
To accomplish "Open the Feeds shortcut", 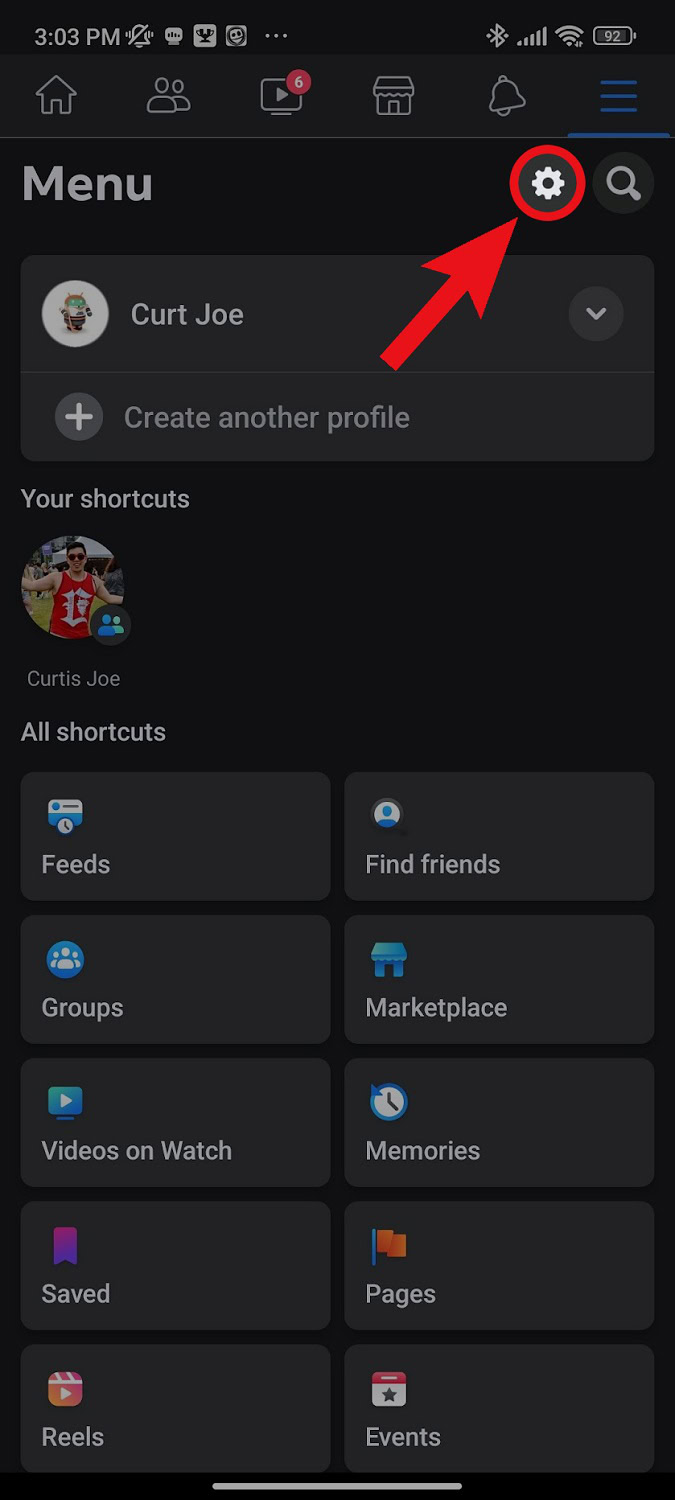I will [x=175, y=835].
